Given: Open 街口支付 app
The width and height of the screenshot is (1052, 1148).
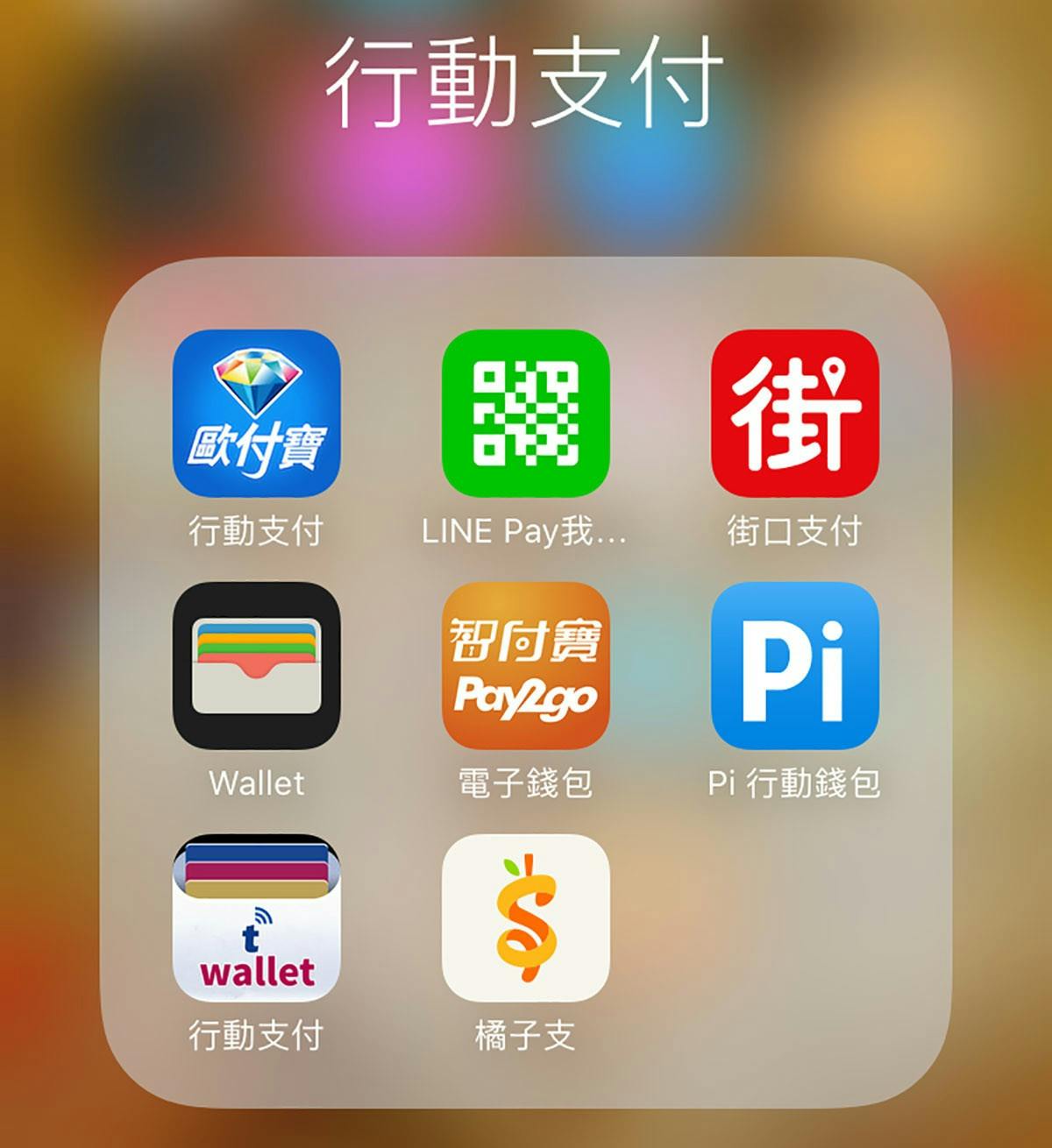Looking at the screenshot, I should (794, 414).
